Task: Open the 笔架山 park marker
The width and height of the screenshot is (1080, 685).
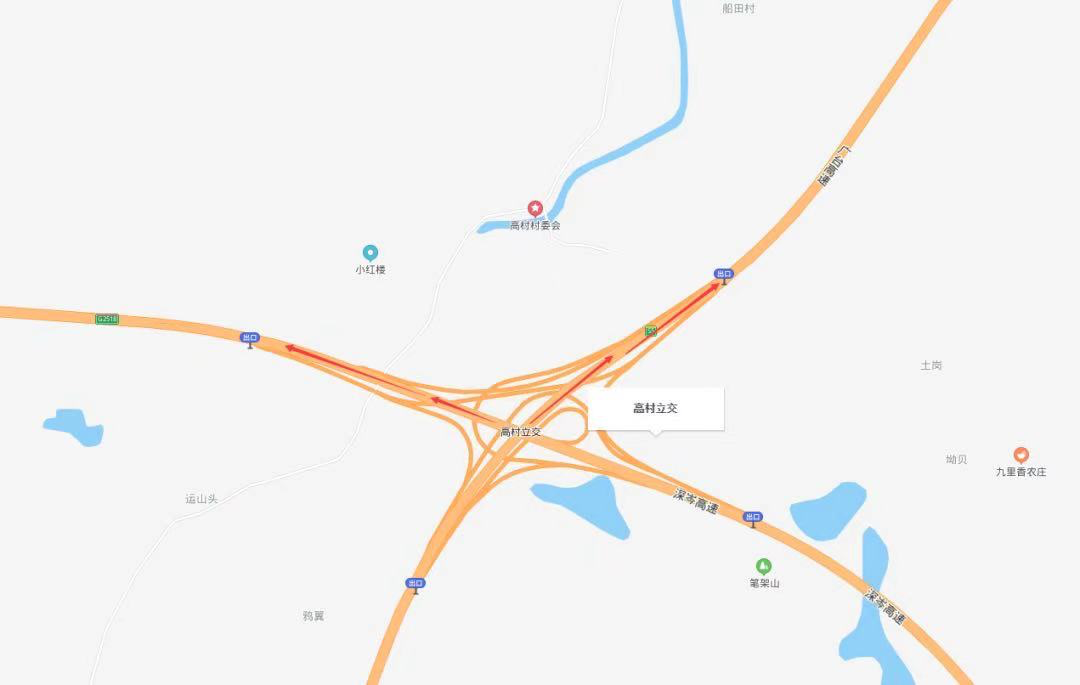Action: click(x=764, y=566)
